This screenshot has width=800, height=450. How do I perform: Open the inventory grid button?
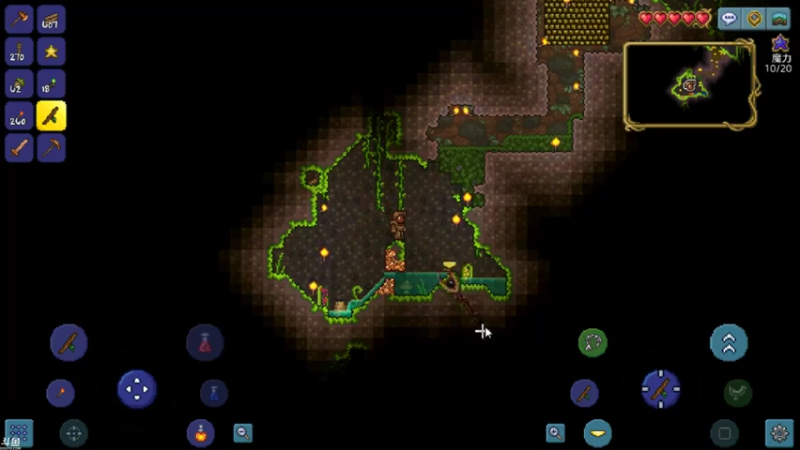(18, 432)
